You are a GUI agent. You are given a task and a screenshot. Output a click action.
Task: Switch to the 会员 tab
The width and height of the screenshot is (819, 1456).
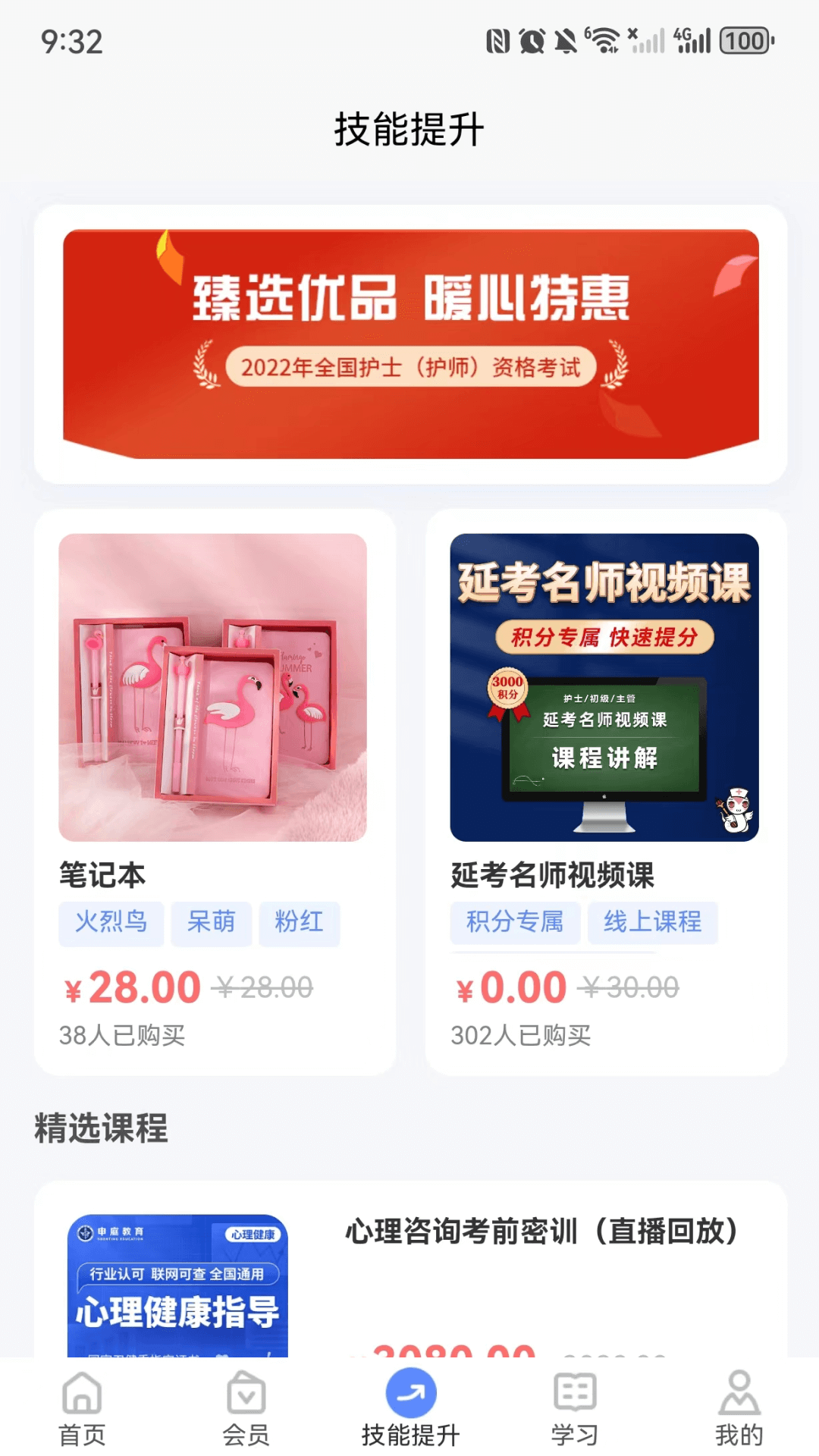click(x=246, y=1408)
